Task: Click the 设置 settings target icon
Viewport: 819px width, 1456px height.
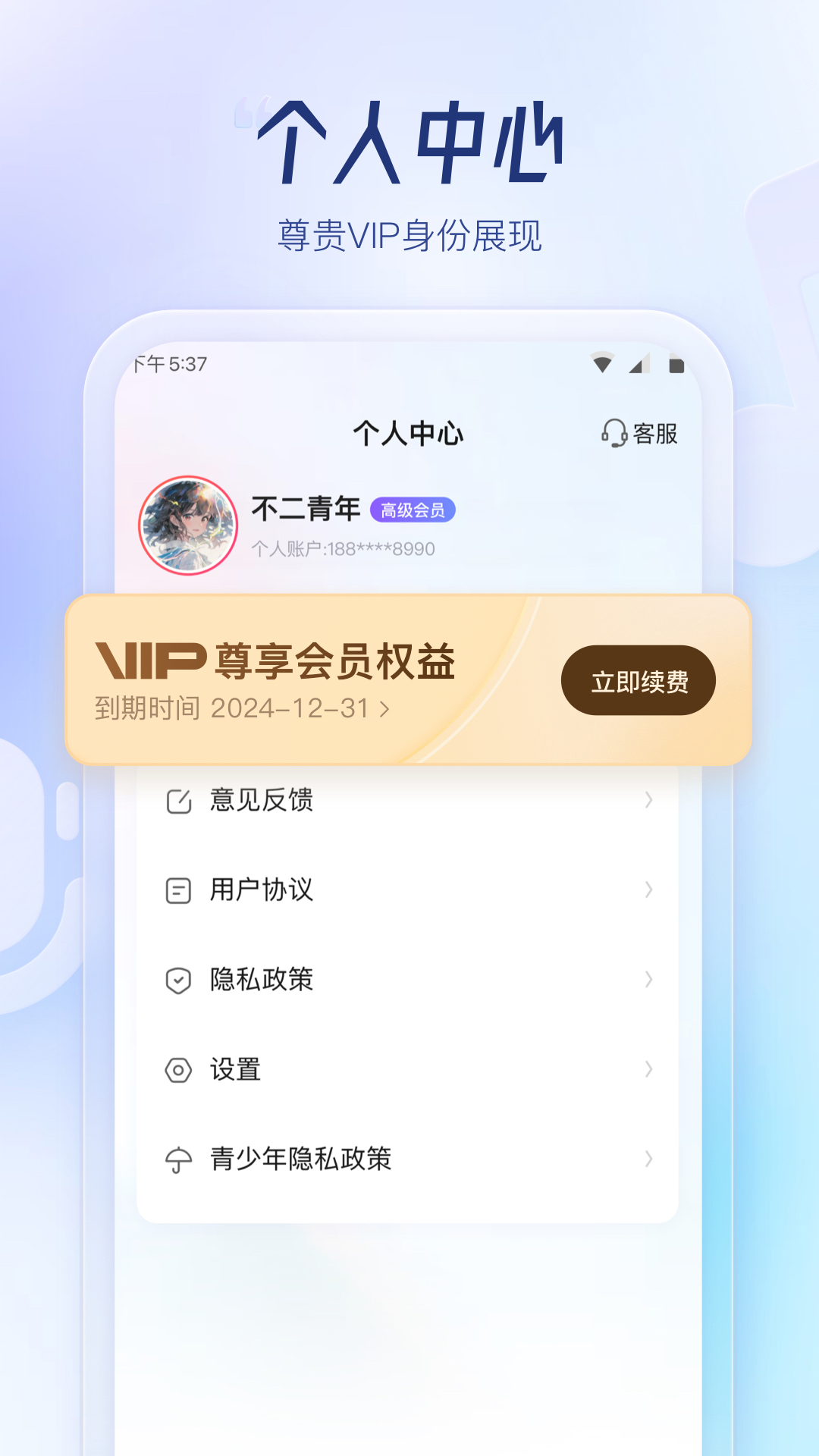Action: pyautogui.click(x=177, y=1069)
